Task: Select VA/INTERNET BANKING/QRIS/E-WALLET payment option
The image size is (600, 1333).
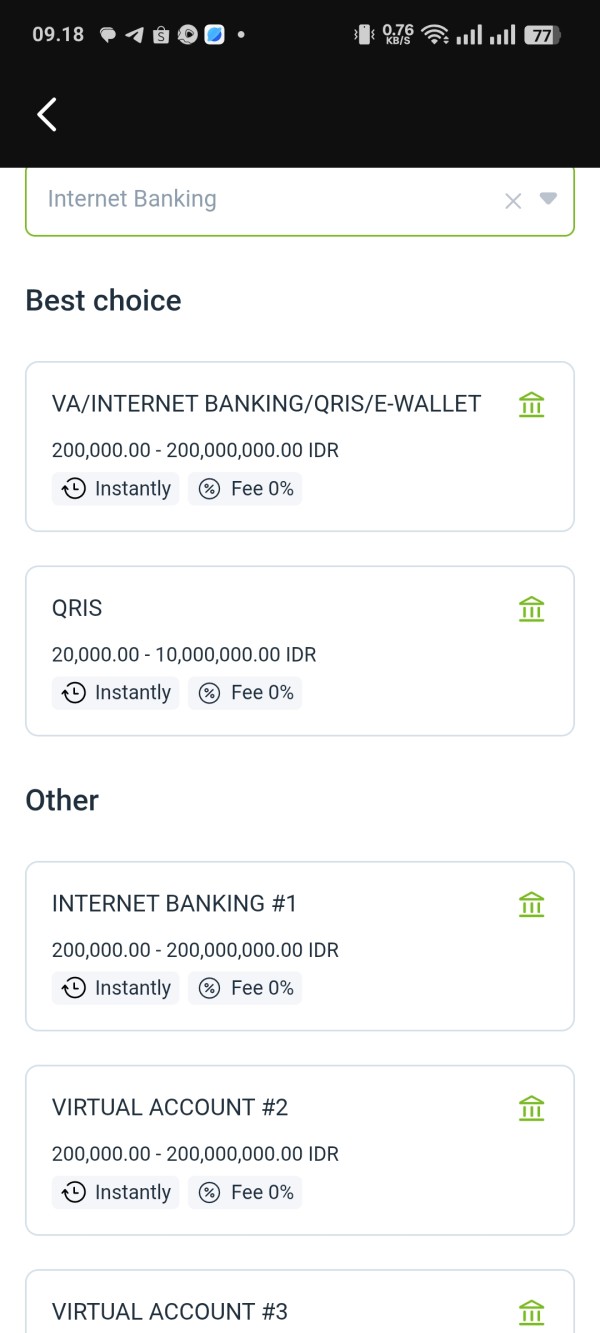Action: pyautogui.click(x=300, y=446)
